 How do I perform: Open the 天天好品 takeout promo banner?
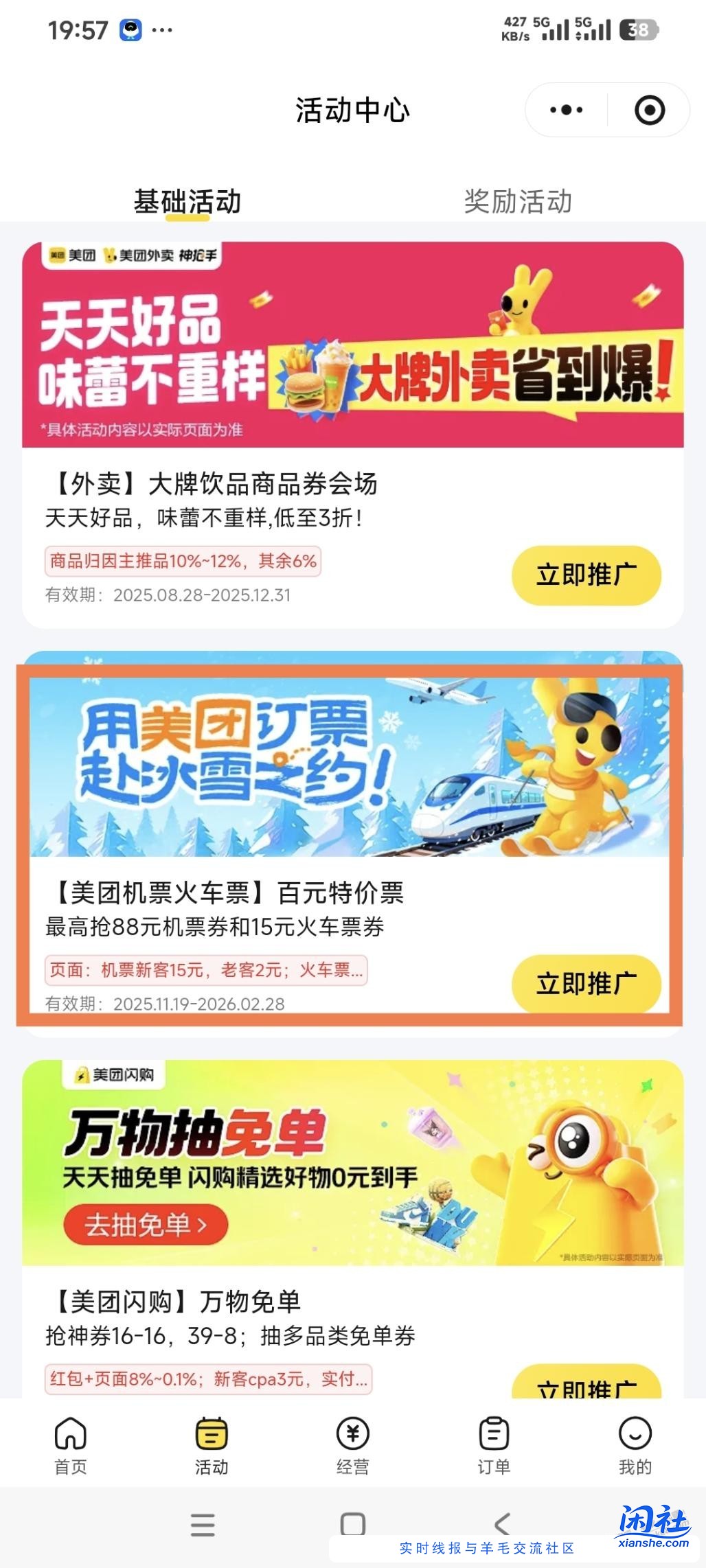tap(353, 343)
